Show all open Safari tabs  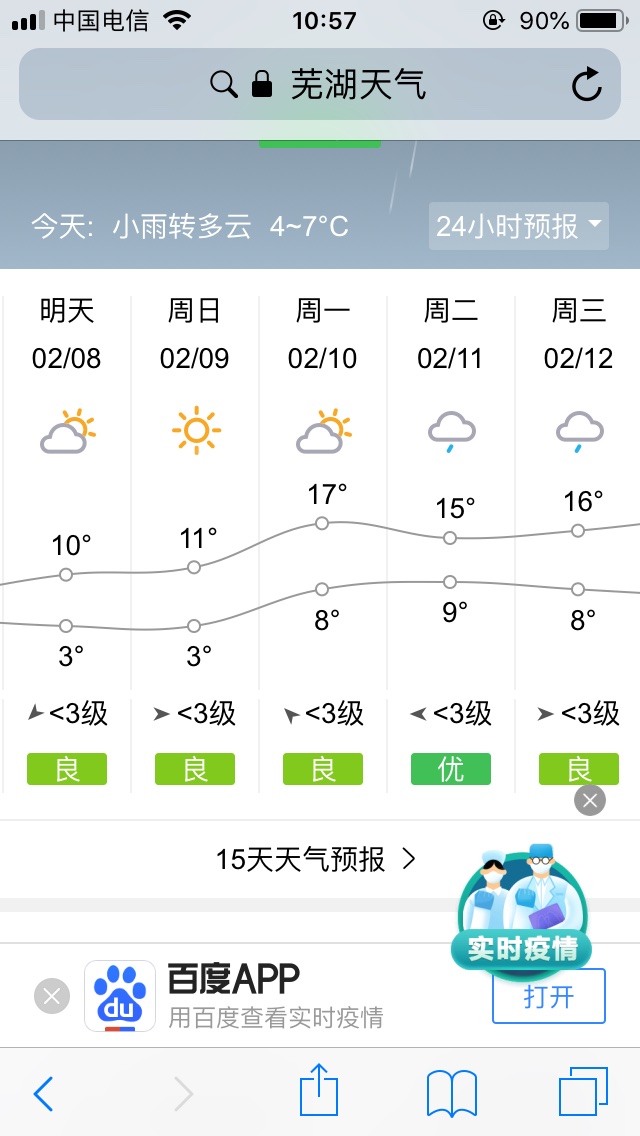click(582, 1092)
